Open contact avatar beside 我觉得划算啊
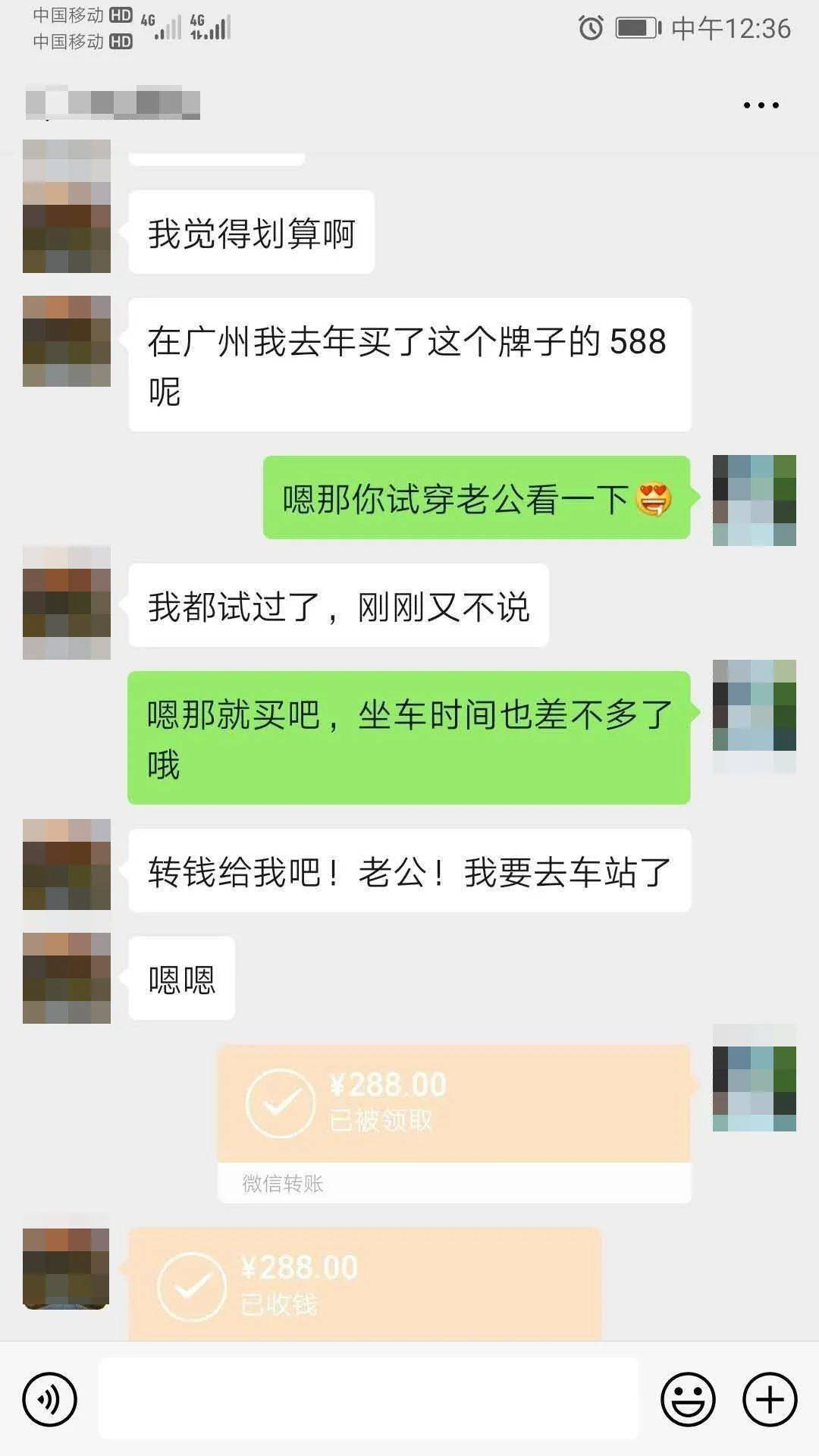The height and width of the screenshot is (1456, 819). (67, 206)
